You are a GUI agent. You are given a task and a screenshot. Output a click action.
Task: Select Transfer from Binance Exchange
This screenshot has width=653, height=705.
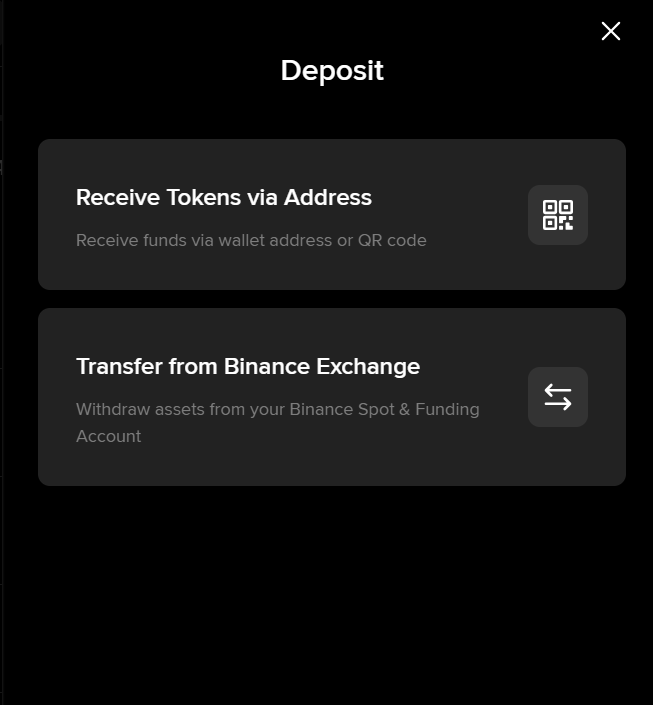point(331,396)
